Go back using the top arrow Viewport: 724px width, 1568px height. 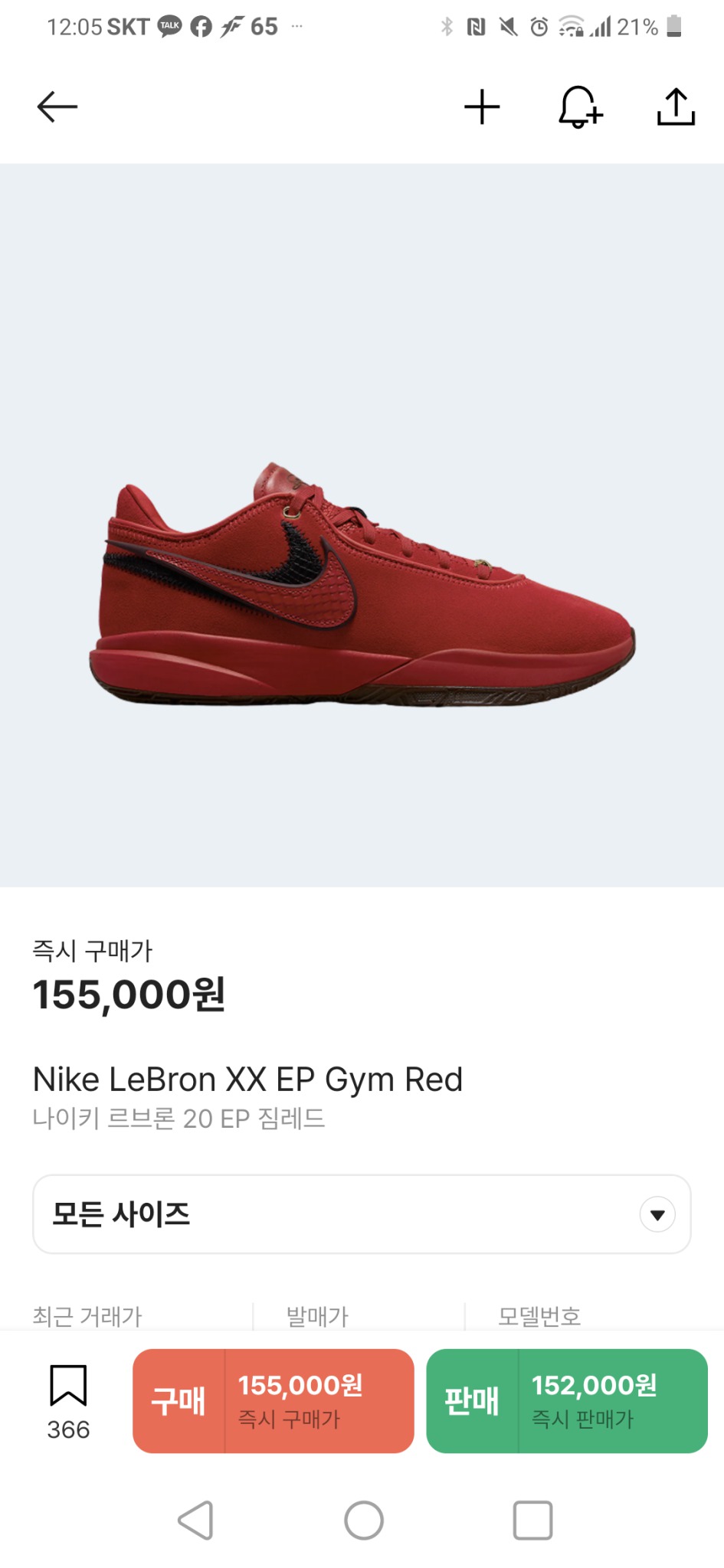coord(57,106)
